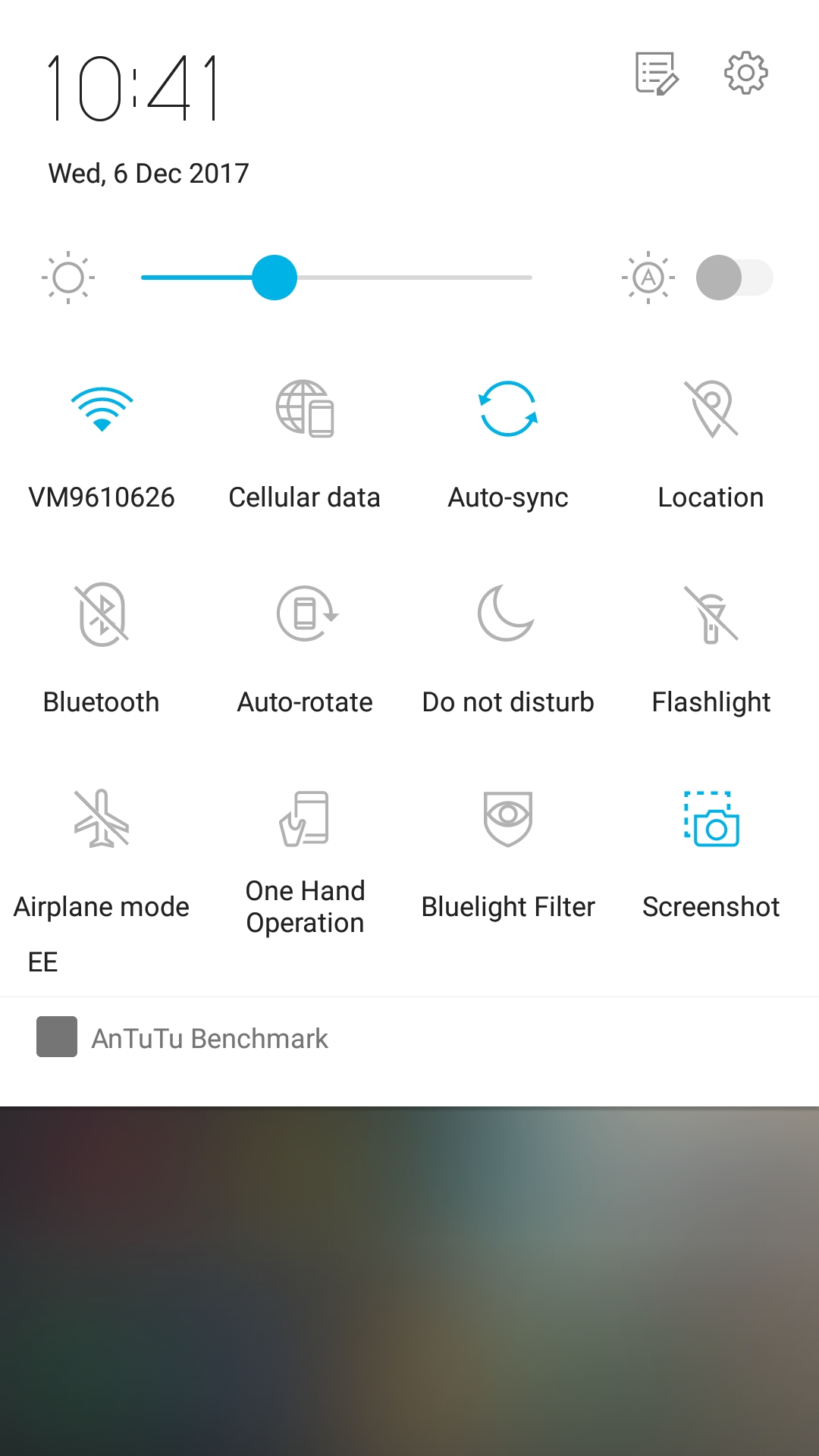Enable Airplane mode
This screenshot has height=1456, width=819.
pos(102,819)
